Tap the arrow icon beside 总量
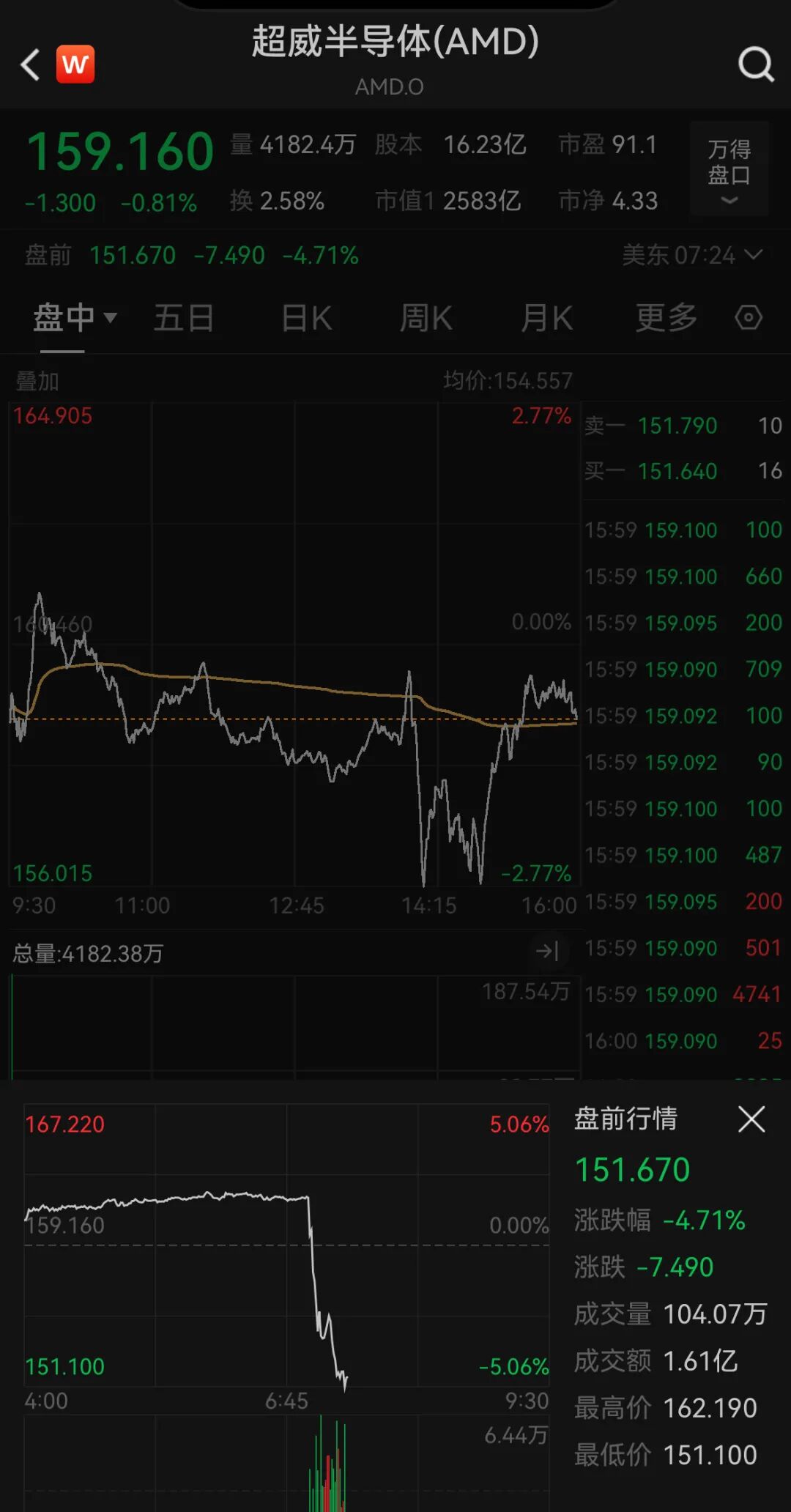The image size is (791, 1512). [547, 951]
